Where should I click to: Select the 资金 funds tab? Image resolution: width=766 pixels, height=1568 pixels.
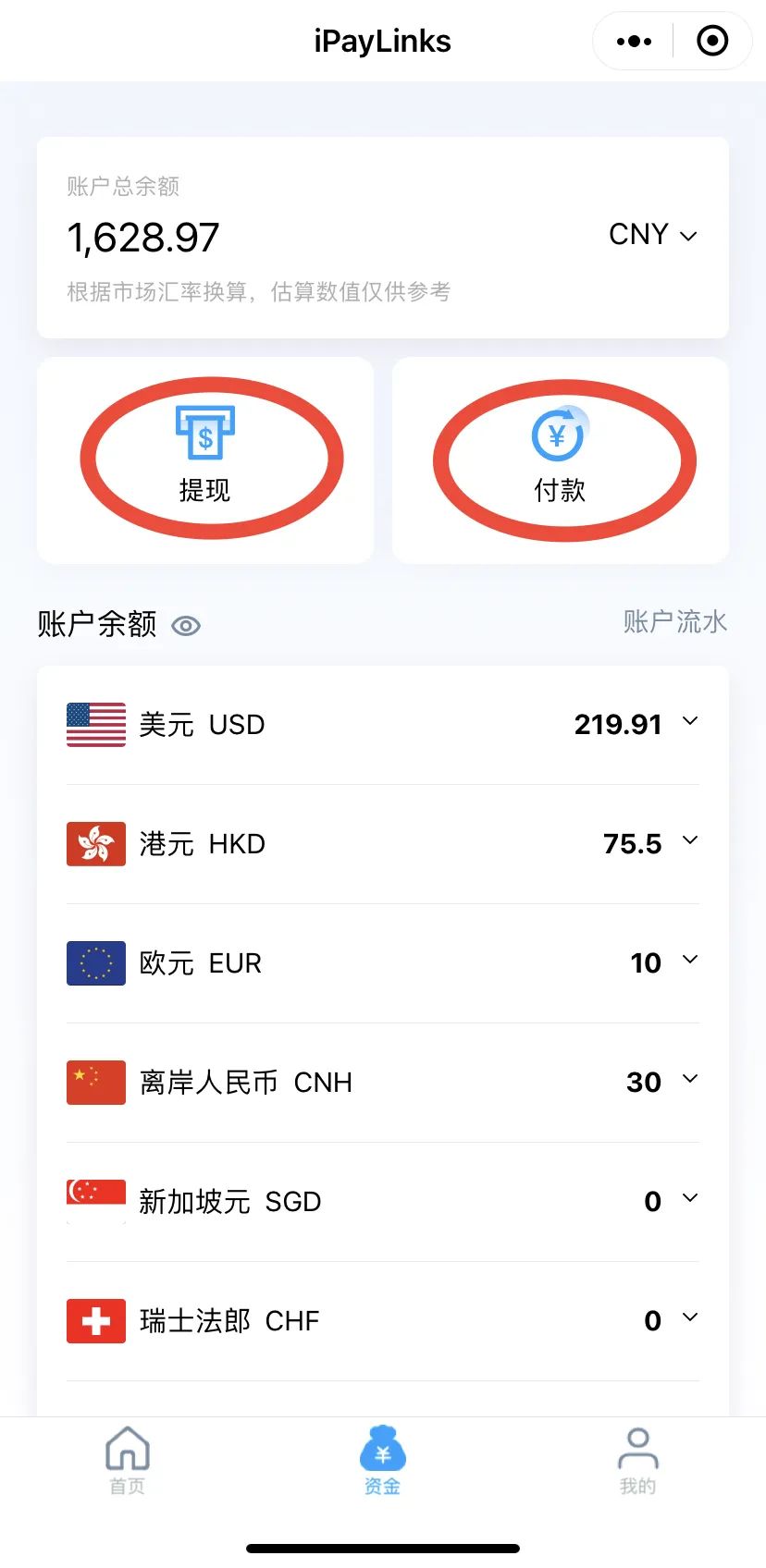[x=383, y=1461]
